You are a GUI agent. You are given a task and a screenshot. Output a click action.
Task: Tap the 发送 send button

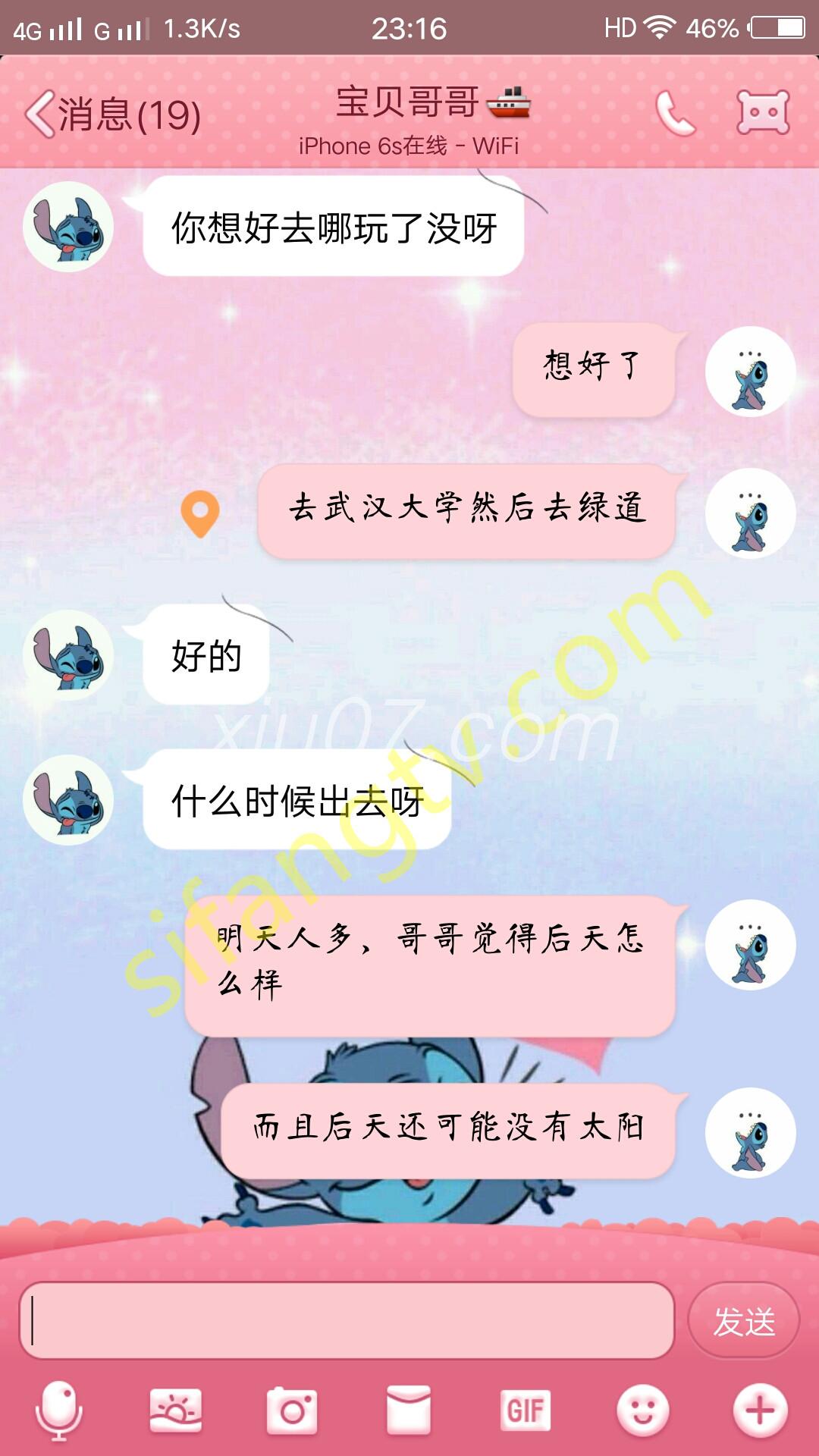[x=743, y=1321]
